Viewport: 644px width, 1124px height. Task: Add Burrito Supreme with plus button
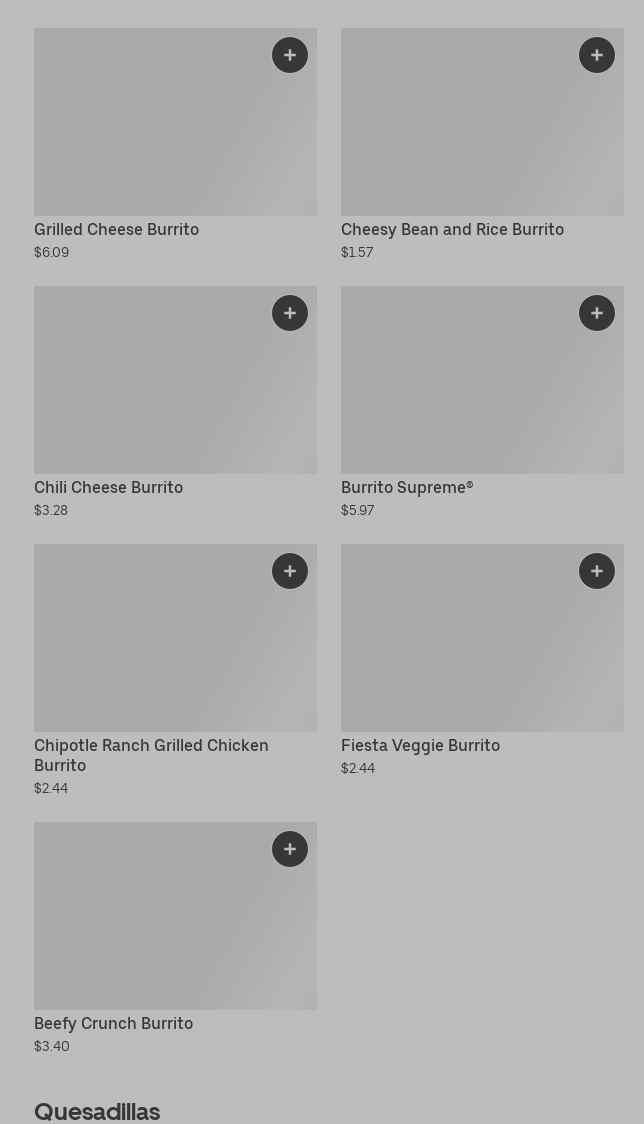pos(597,313)
